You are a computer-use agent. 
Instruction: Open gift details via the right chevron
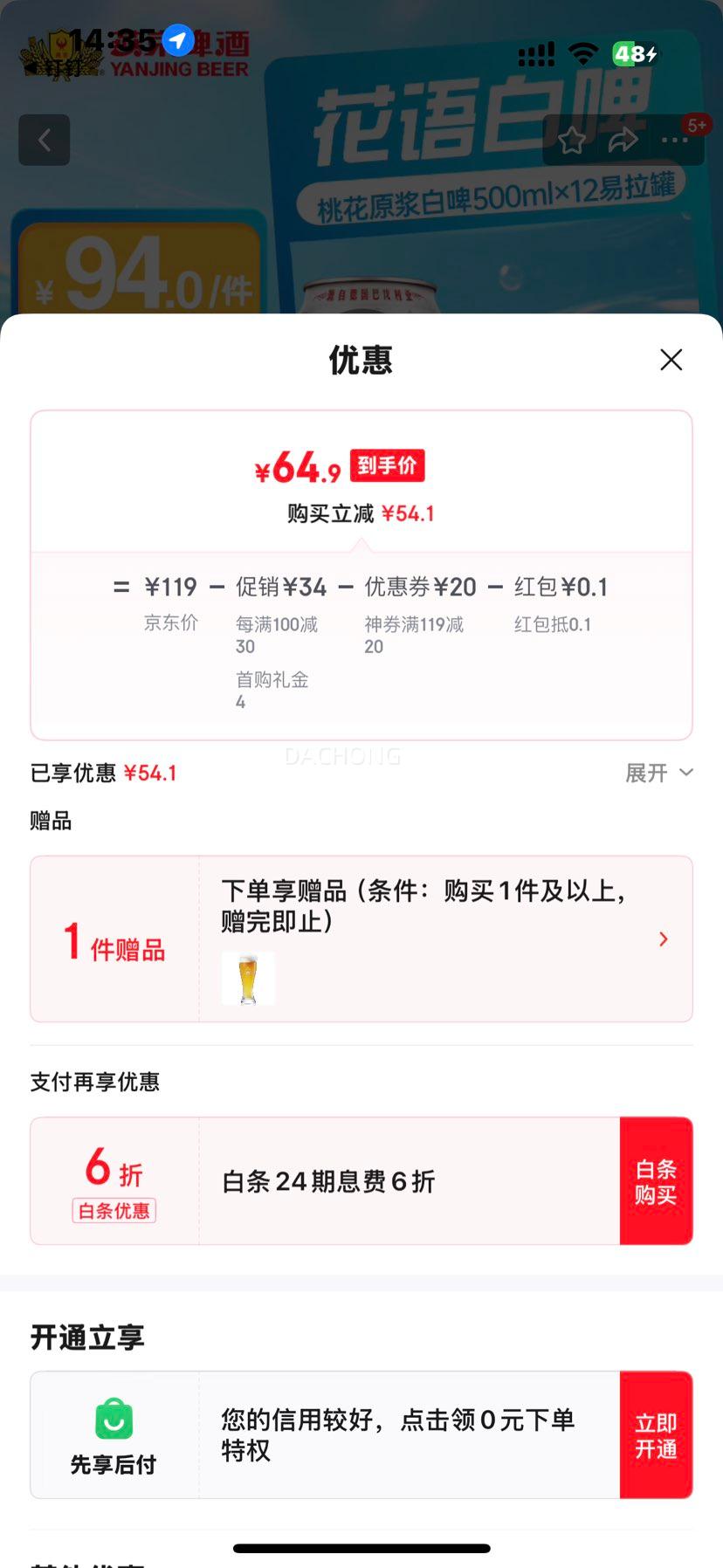[663, 939]
